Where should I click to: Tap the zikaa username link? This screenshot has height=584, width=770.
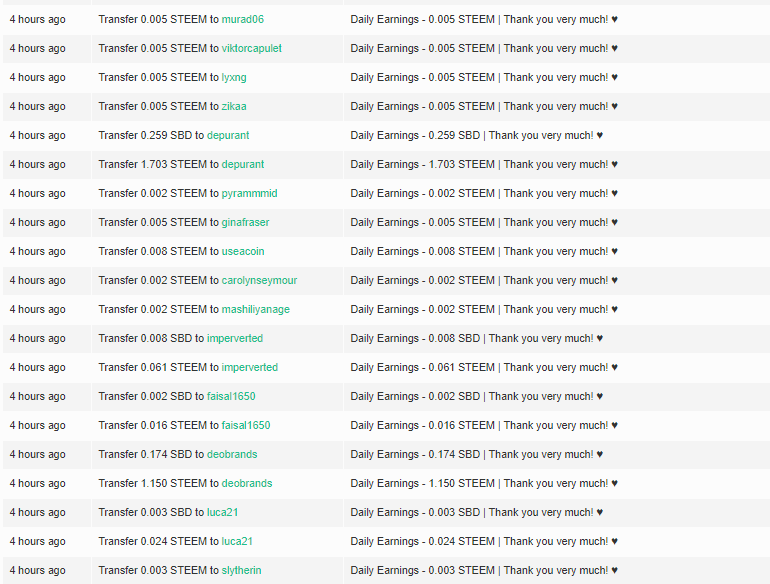[x=234, y=106]
